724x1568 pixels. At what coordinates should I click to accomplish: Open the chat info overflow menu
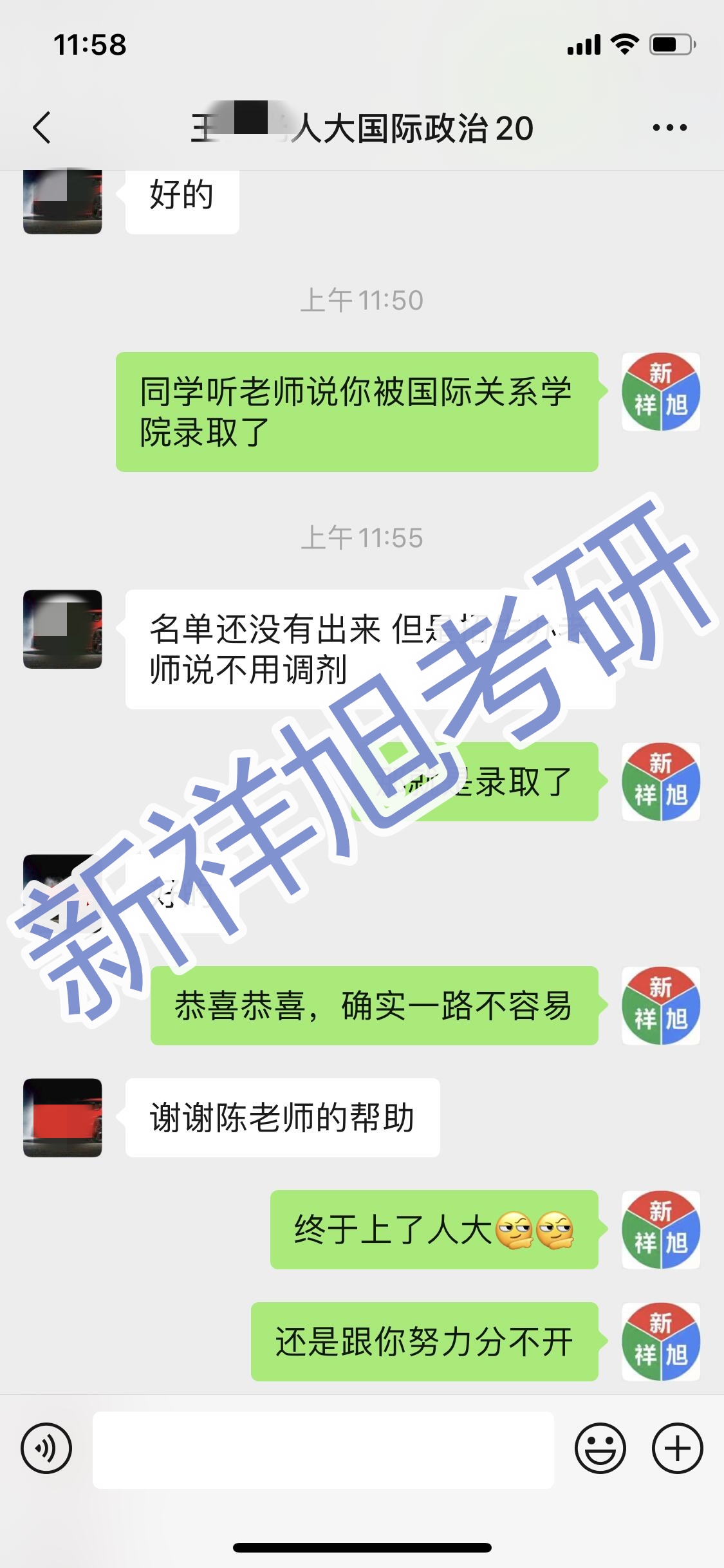click(669, 127)
